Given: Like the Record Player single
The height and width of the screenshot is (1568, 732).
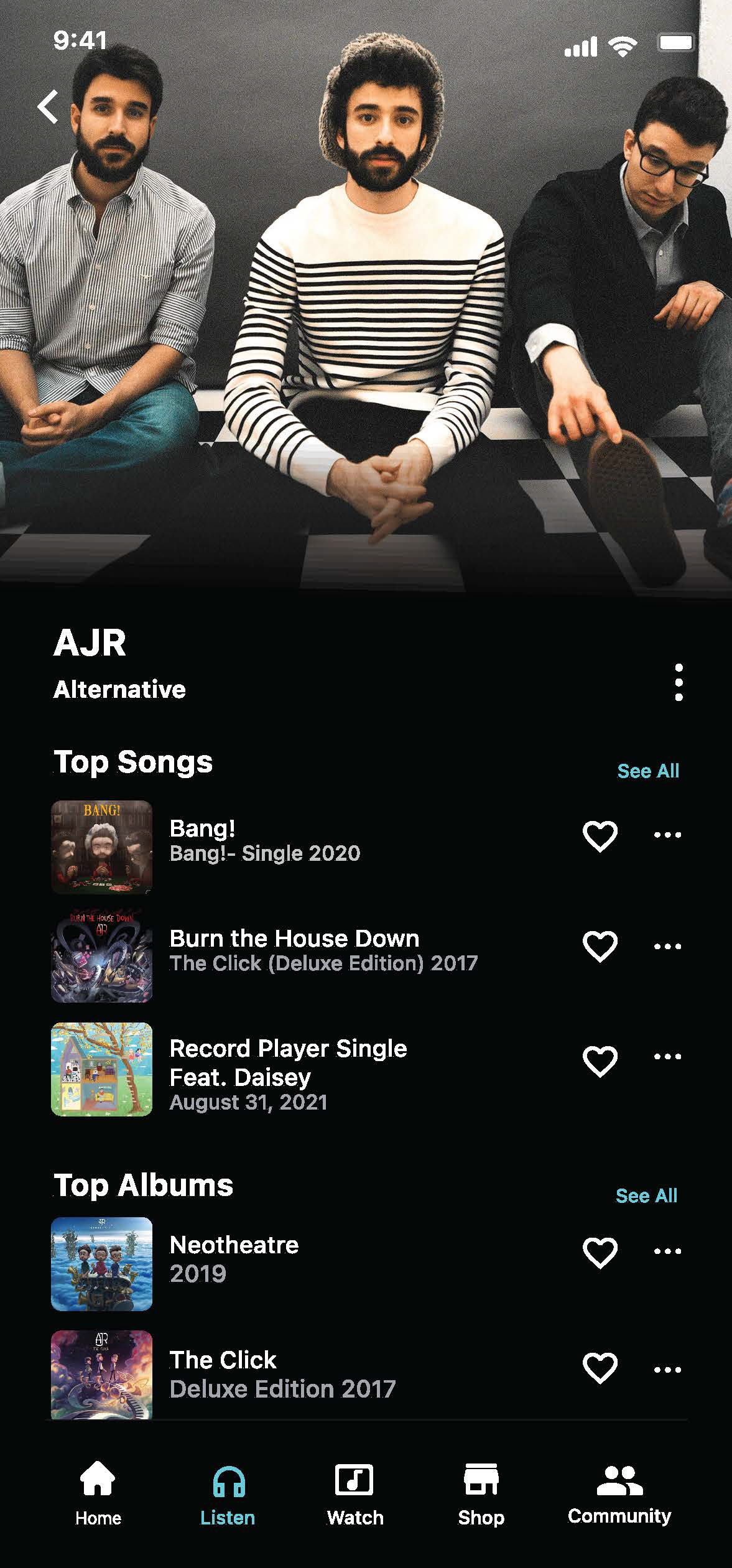Looking at the screenshot, I should (x=600, y=1060).
